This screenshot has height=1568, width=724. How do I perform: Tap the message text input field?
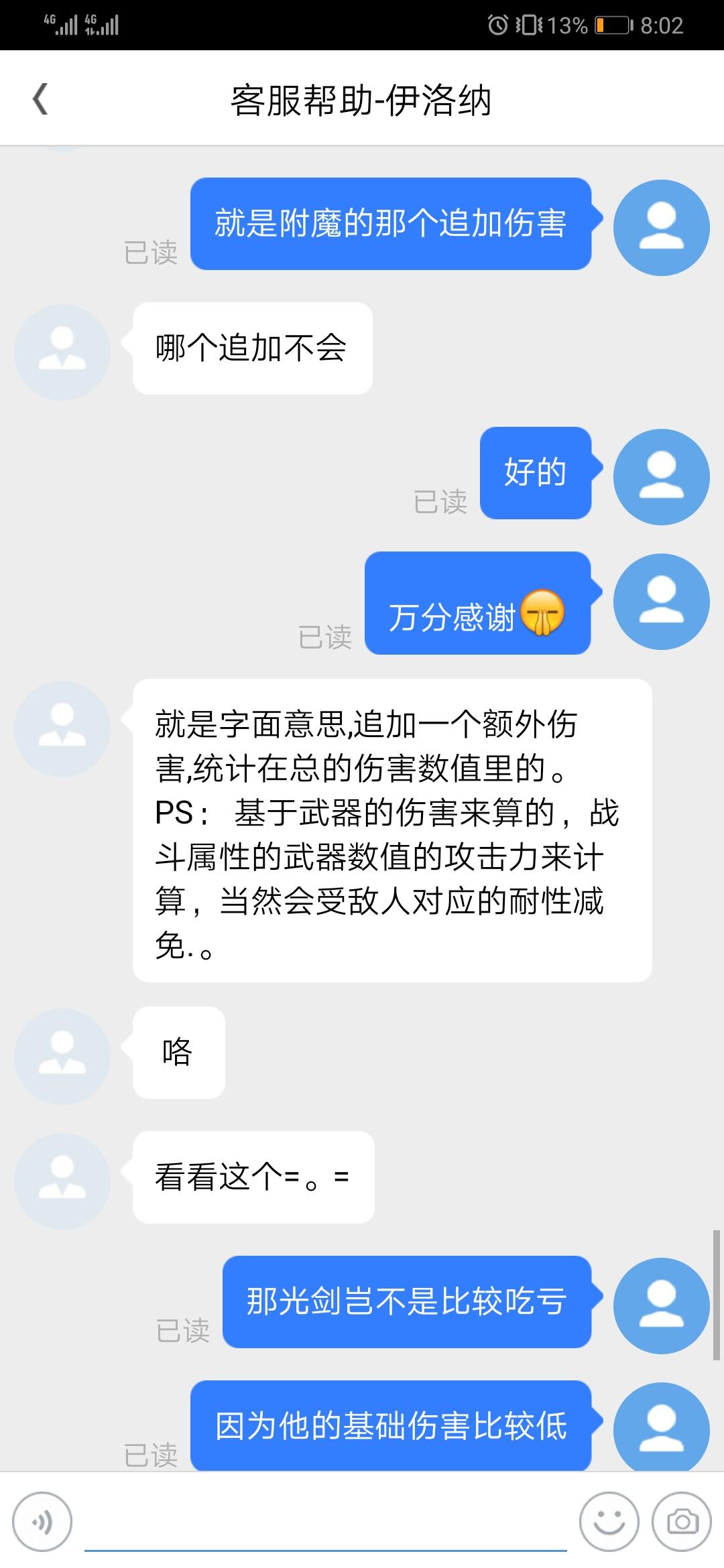tap(326, 1521)
